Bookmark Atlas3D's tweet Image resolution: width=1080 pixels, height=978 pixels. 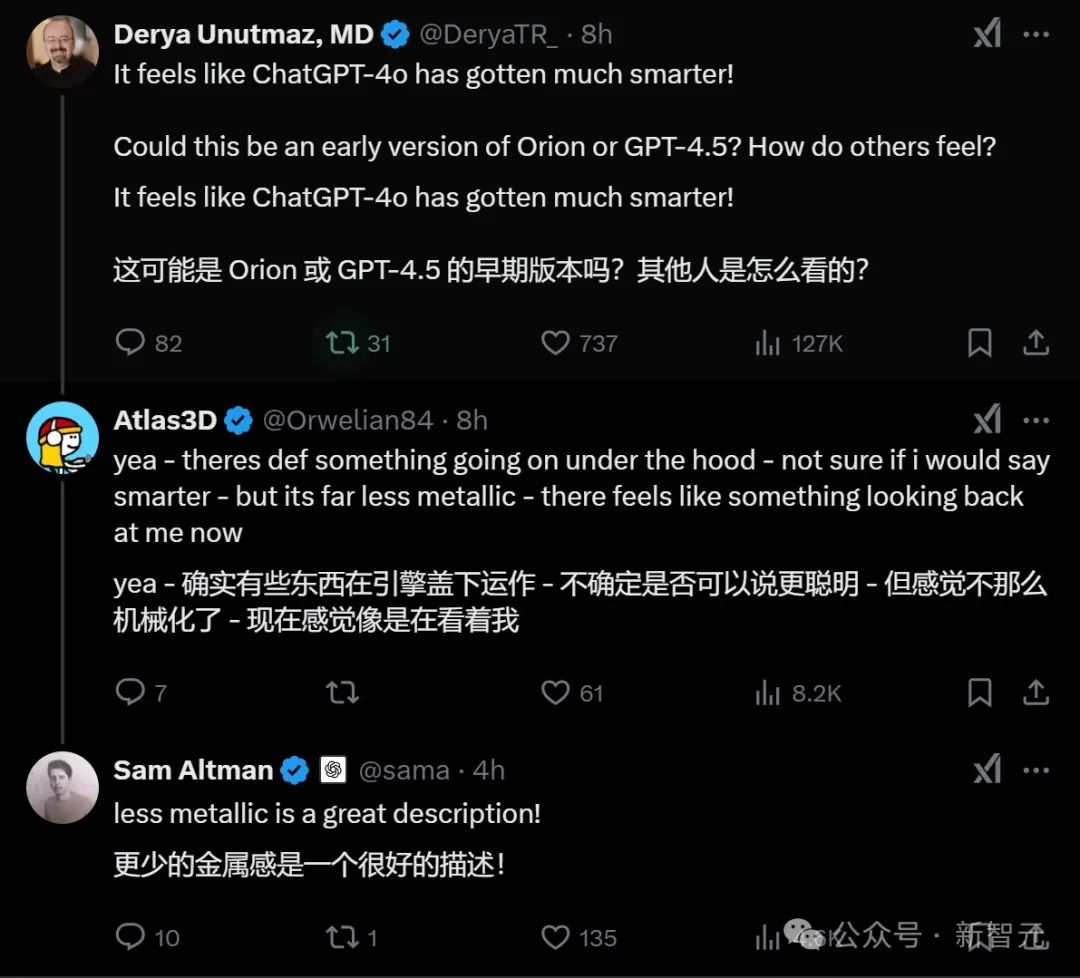click(980, 692)
